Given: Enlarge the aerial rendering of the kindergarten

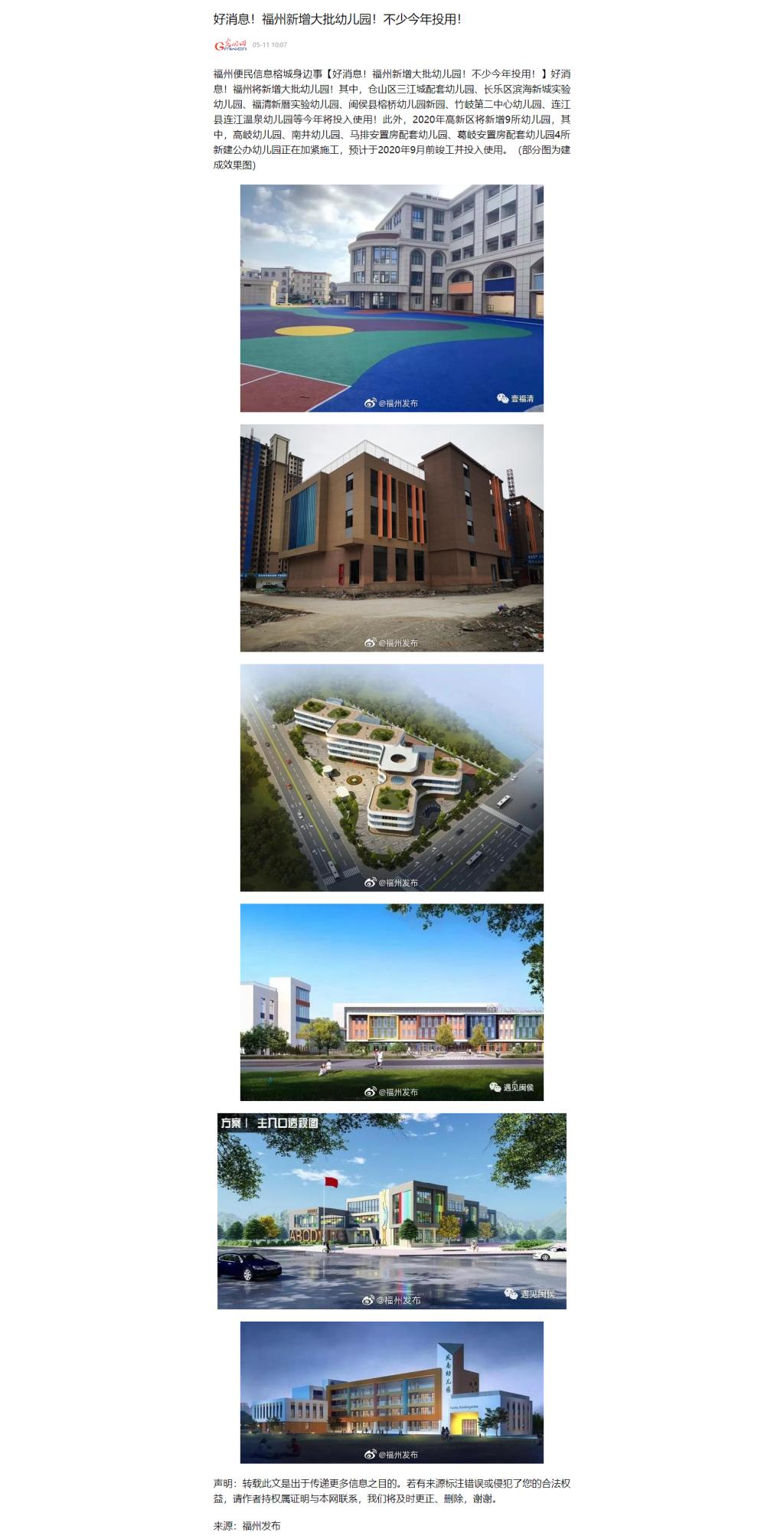Looking at the screenshot, I should (391, 777).
